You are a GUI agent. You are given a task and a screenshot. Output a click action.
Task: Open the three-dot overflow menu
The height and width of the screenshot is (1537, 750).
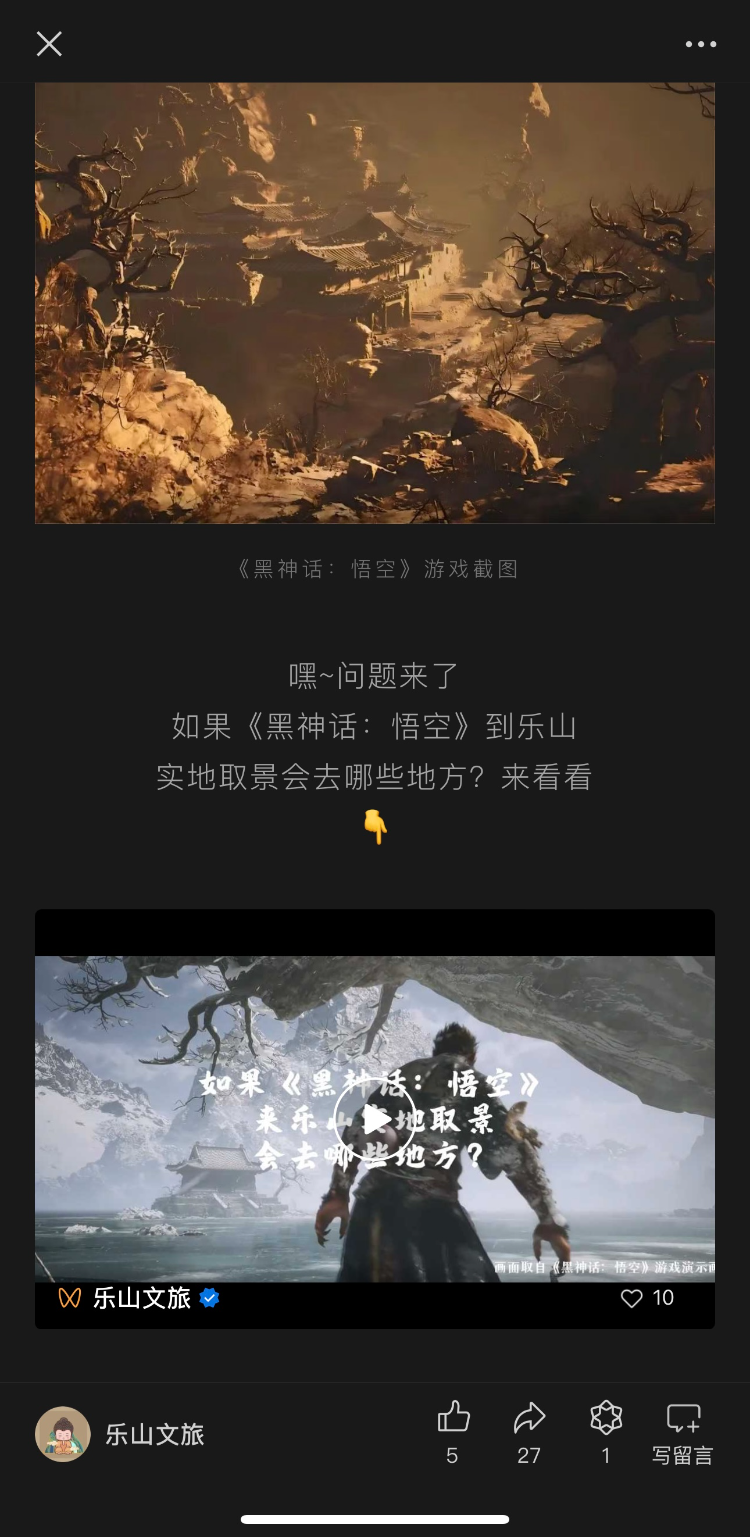(700, 44)
